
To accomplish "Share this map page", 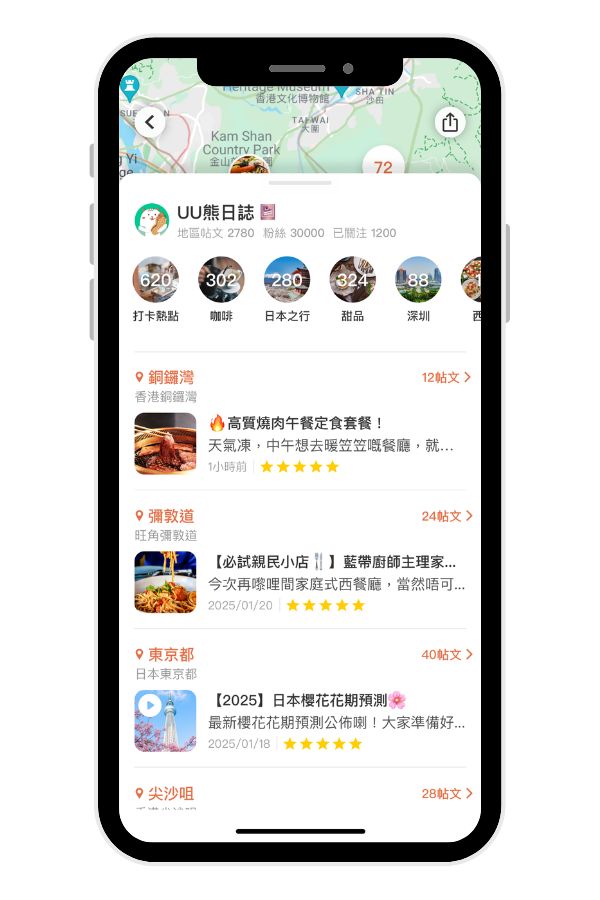I will [x=450, y=122].
